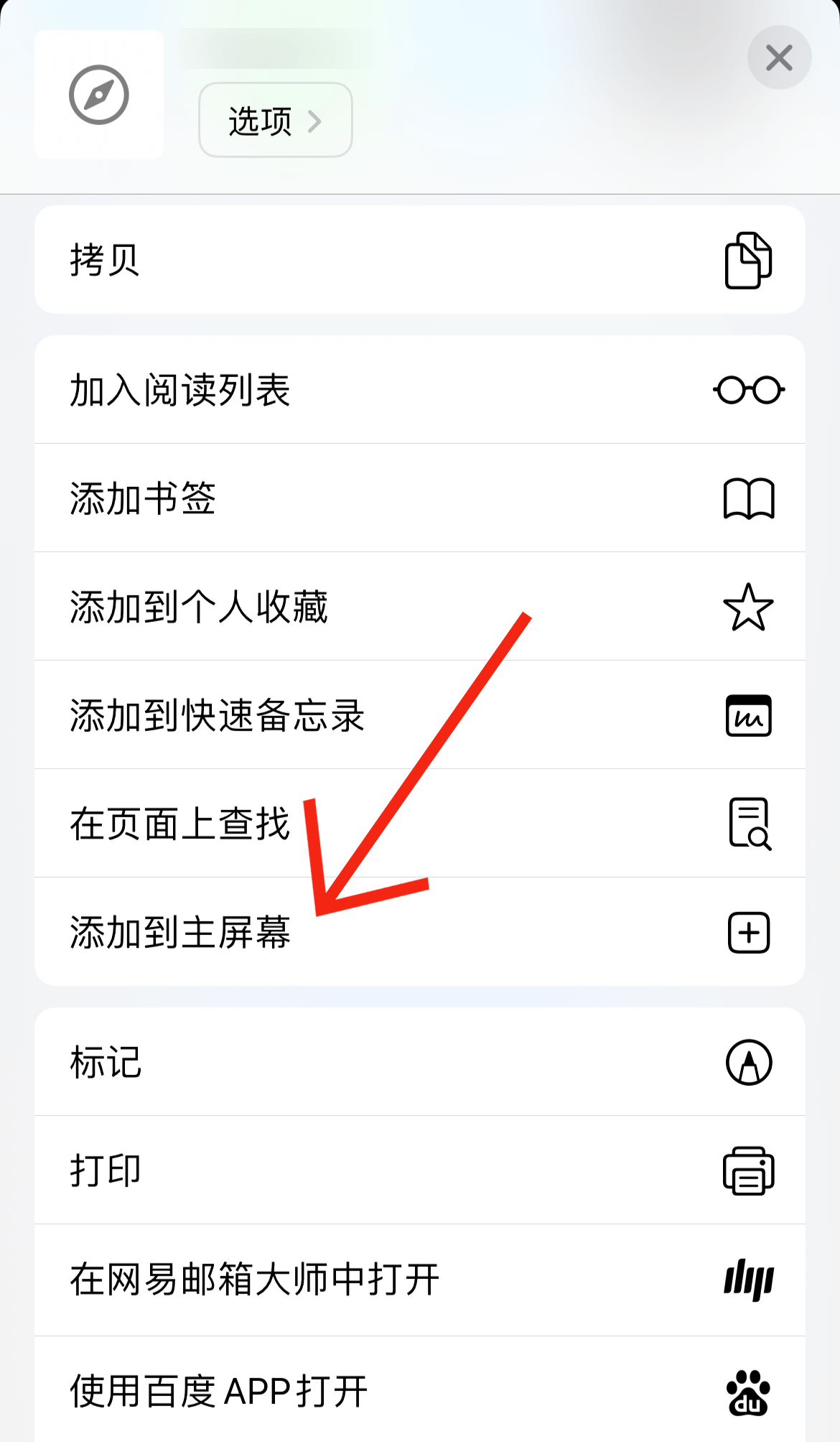Choose 添加到主屏幕
The height and width of the screenshot is (1442, 840).
click(x=419, y=932)
